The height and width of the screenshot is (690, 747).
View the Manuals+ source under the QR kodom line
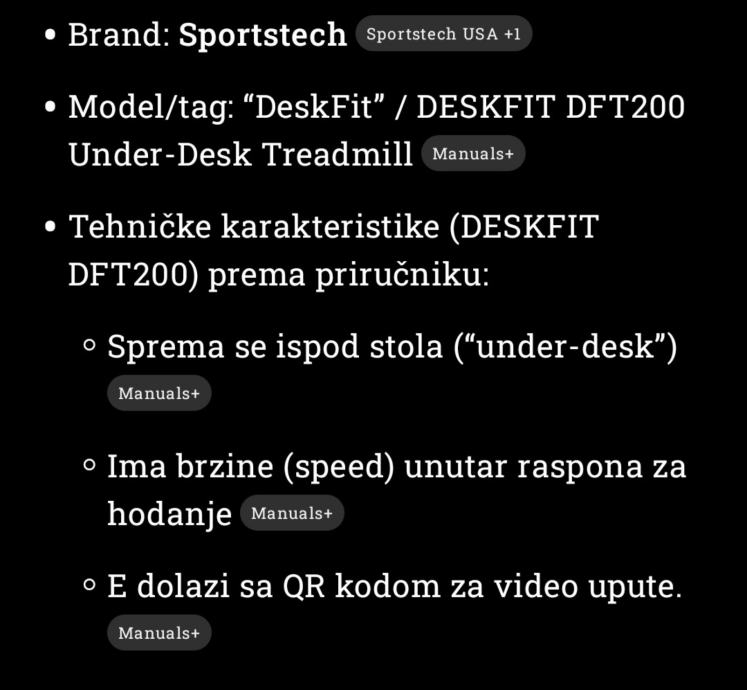point(159,633)
